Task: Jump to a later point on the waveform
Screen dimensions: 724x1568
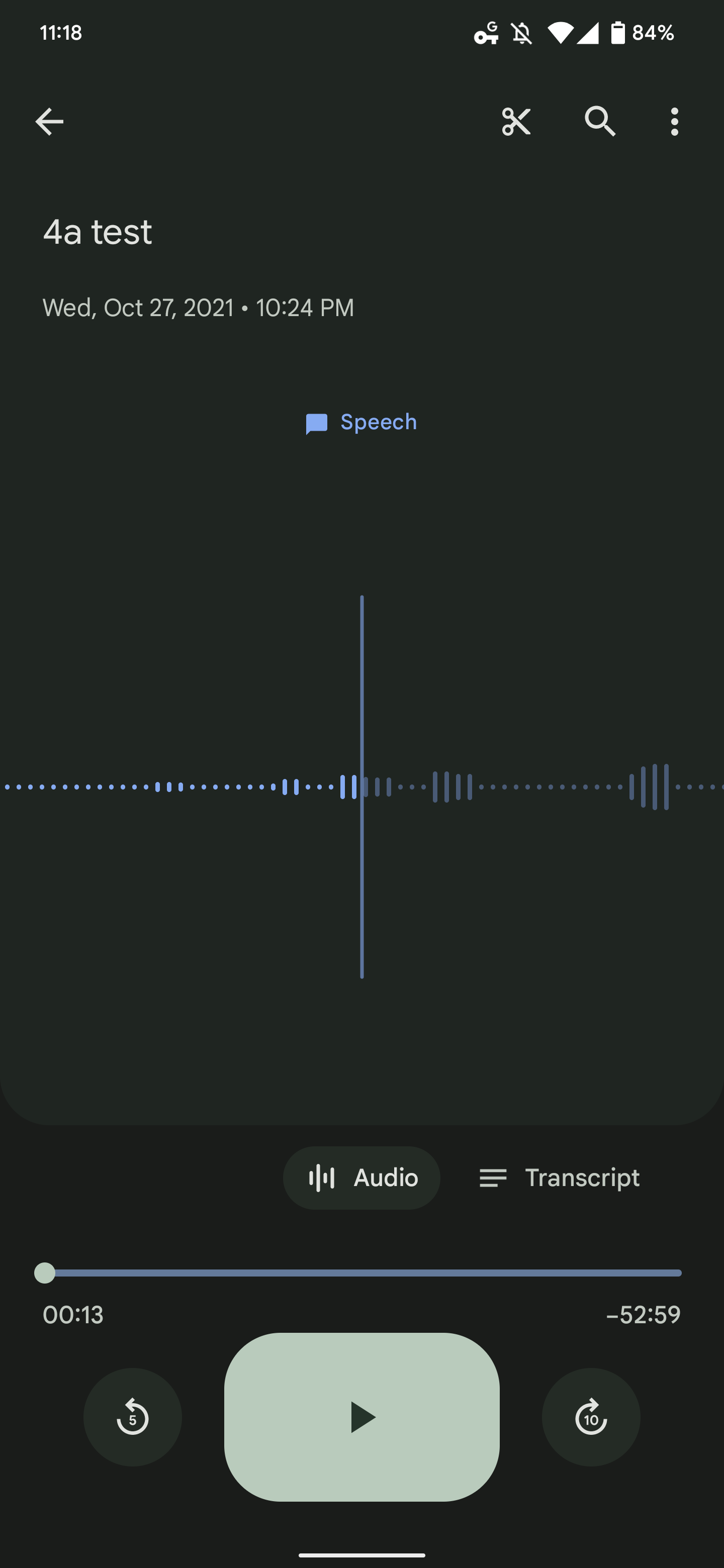Action: point(650,787)
